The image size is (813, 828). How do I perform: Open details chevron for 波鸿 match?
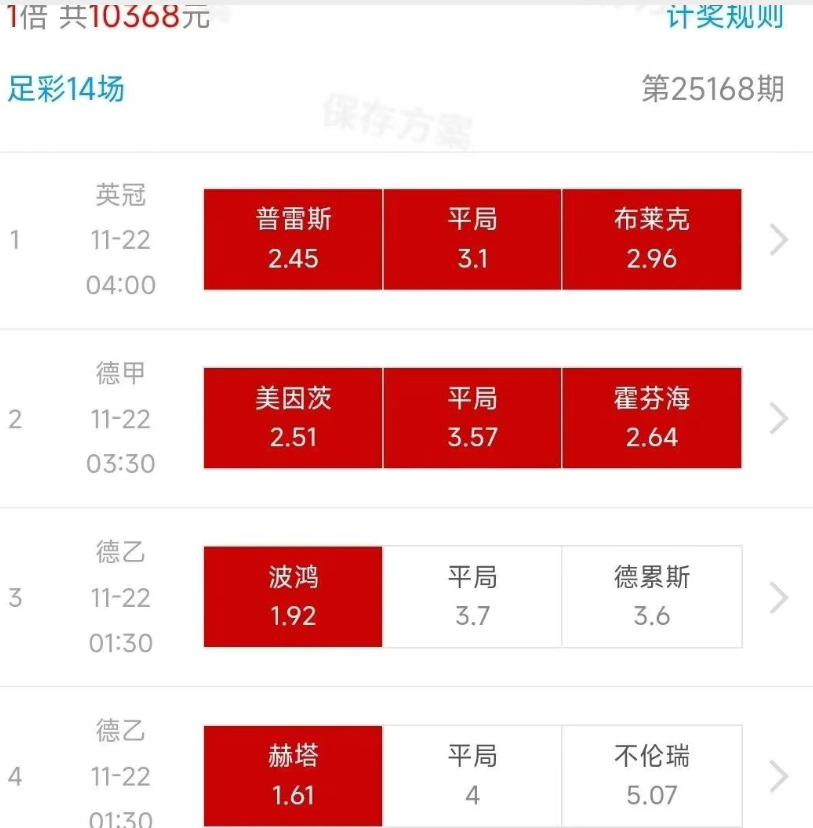tap(779, 597)
